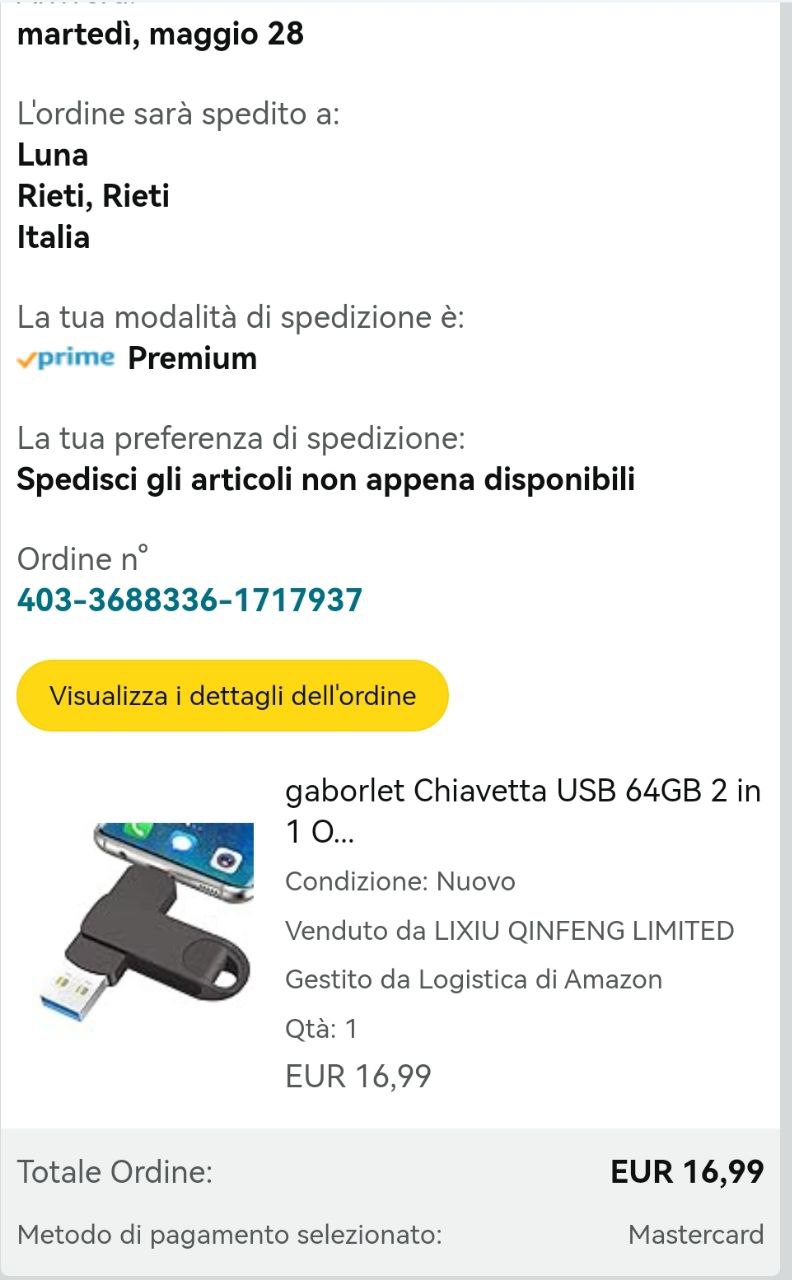Open gaborlet Chiavetta USB 64GB product title
The width and height of the screenshot is (792, 1280).
(522, 810)
